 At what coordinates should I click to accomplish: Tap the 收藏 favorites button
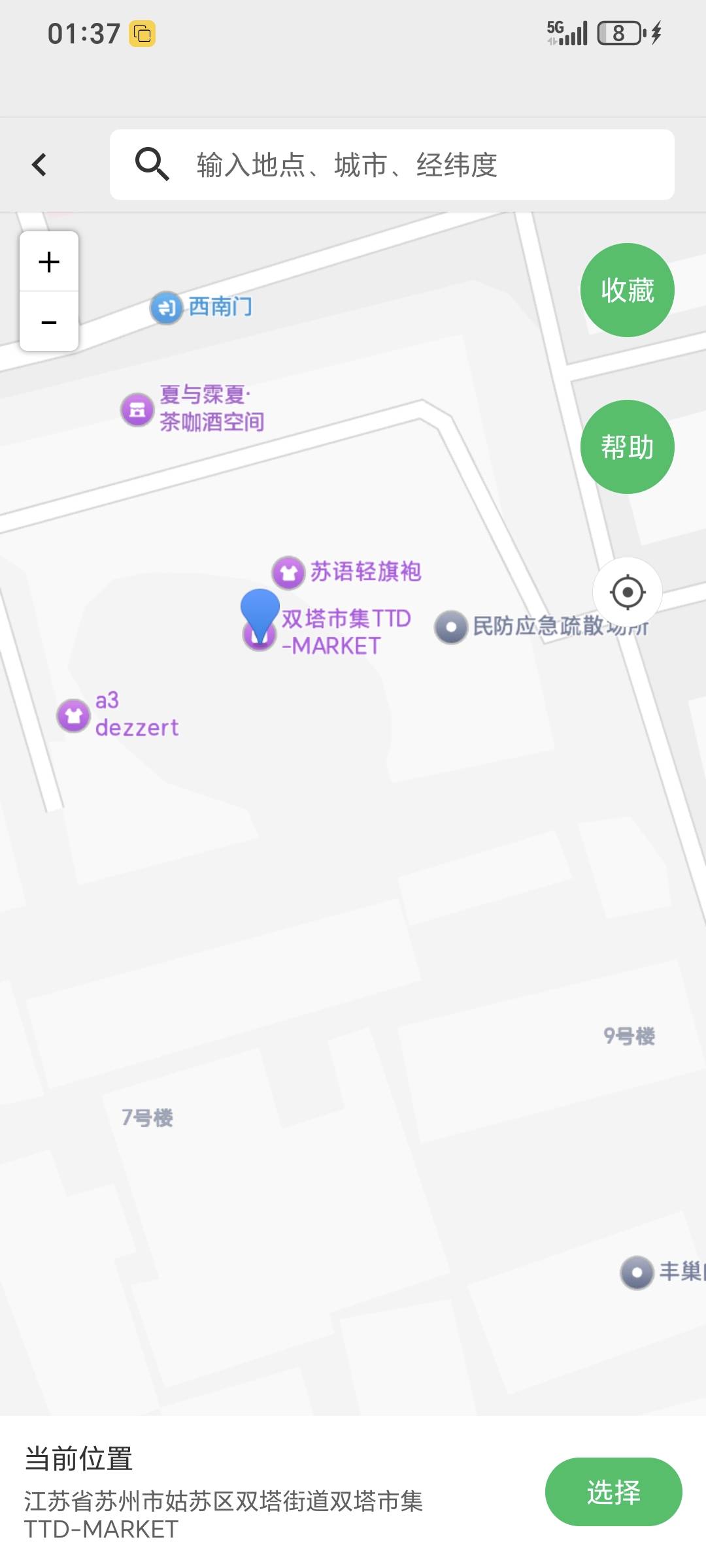(x=627, y=290)
